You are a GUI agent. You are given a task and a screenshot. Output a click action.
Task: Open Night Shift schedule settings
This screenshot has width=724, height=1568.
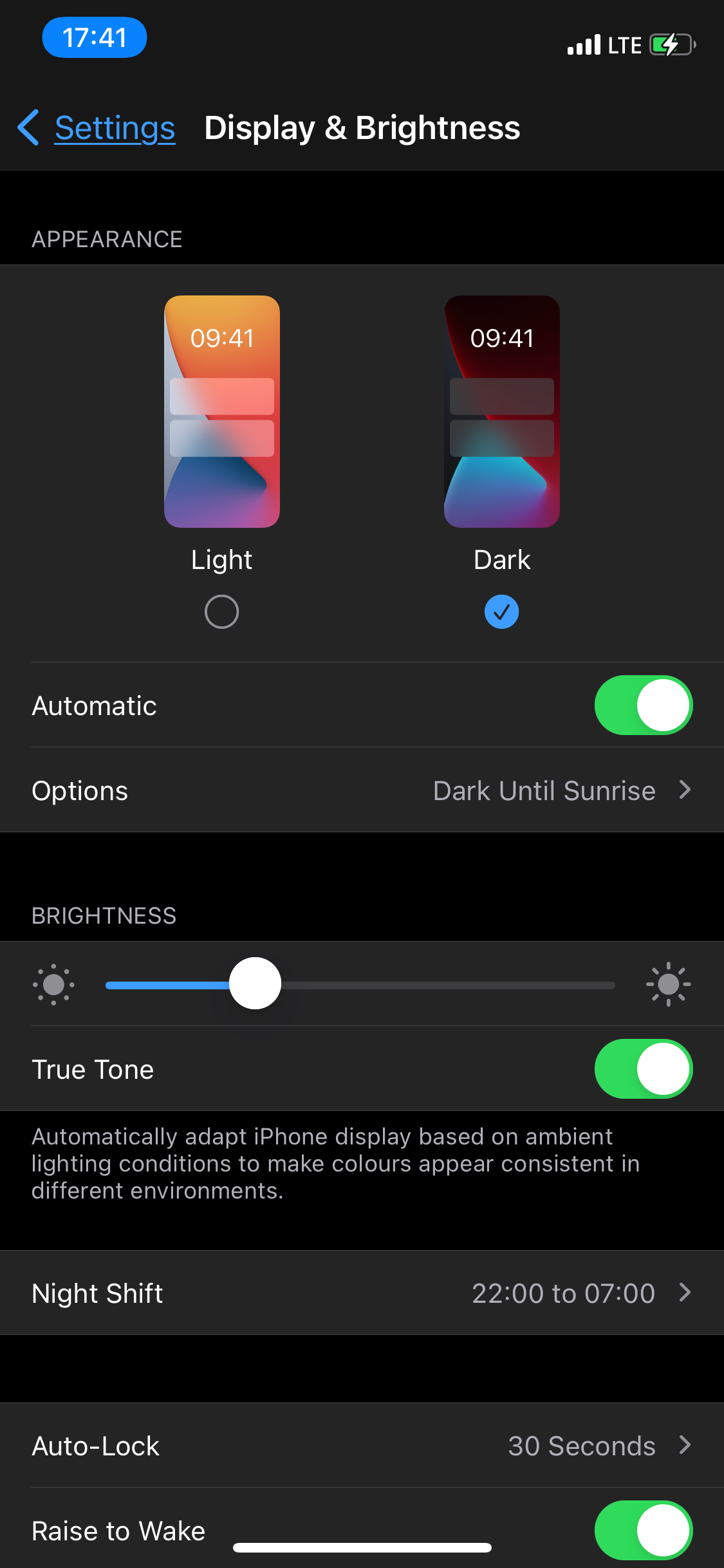(x=362, y=1293)
